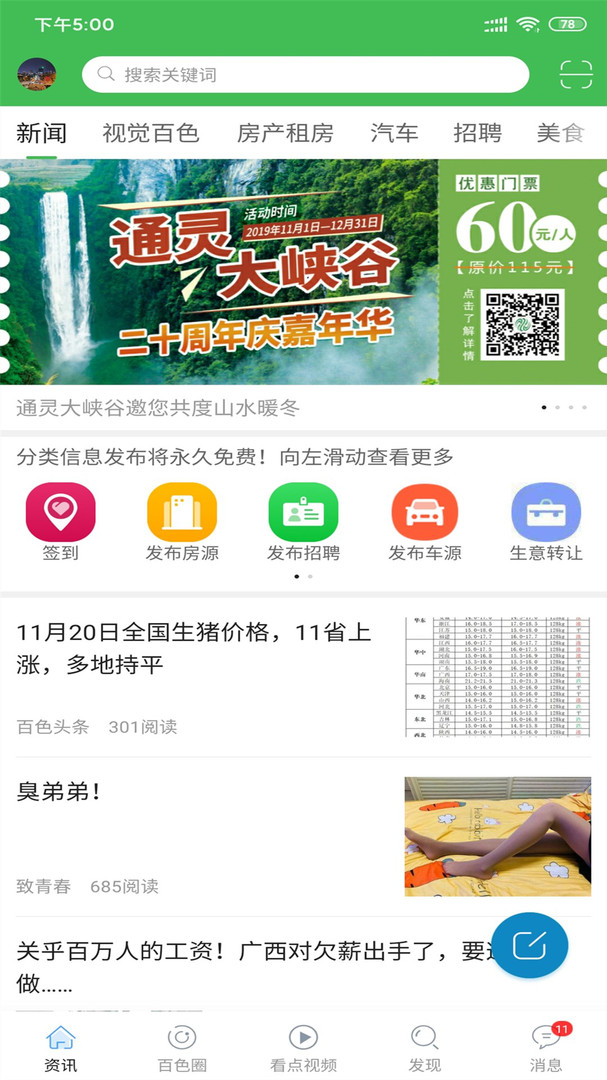Read the 11月20日全国生猪价格 article
The width and height of the screenshot is (607, 1080).
point(200,648)
